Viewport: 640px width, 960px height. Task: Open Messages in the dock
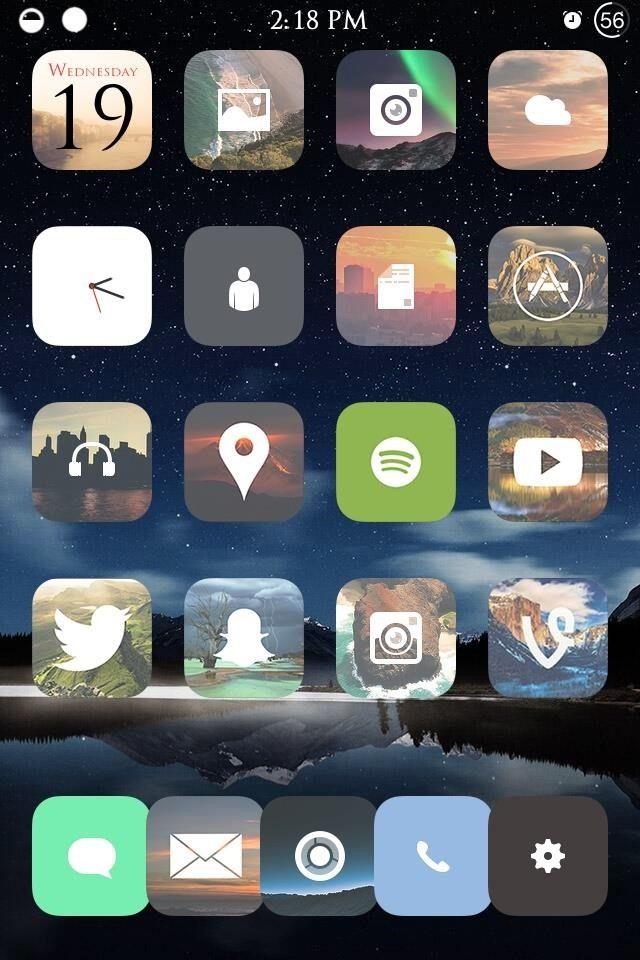click(x=90, y=856)
